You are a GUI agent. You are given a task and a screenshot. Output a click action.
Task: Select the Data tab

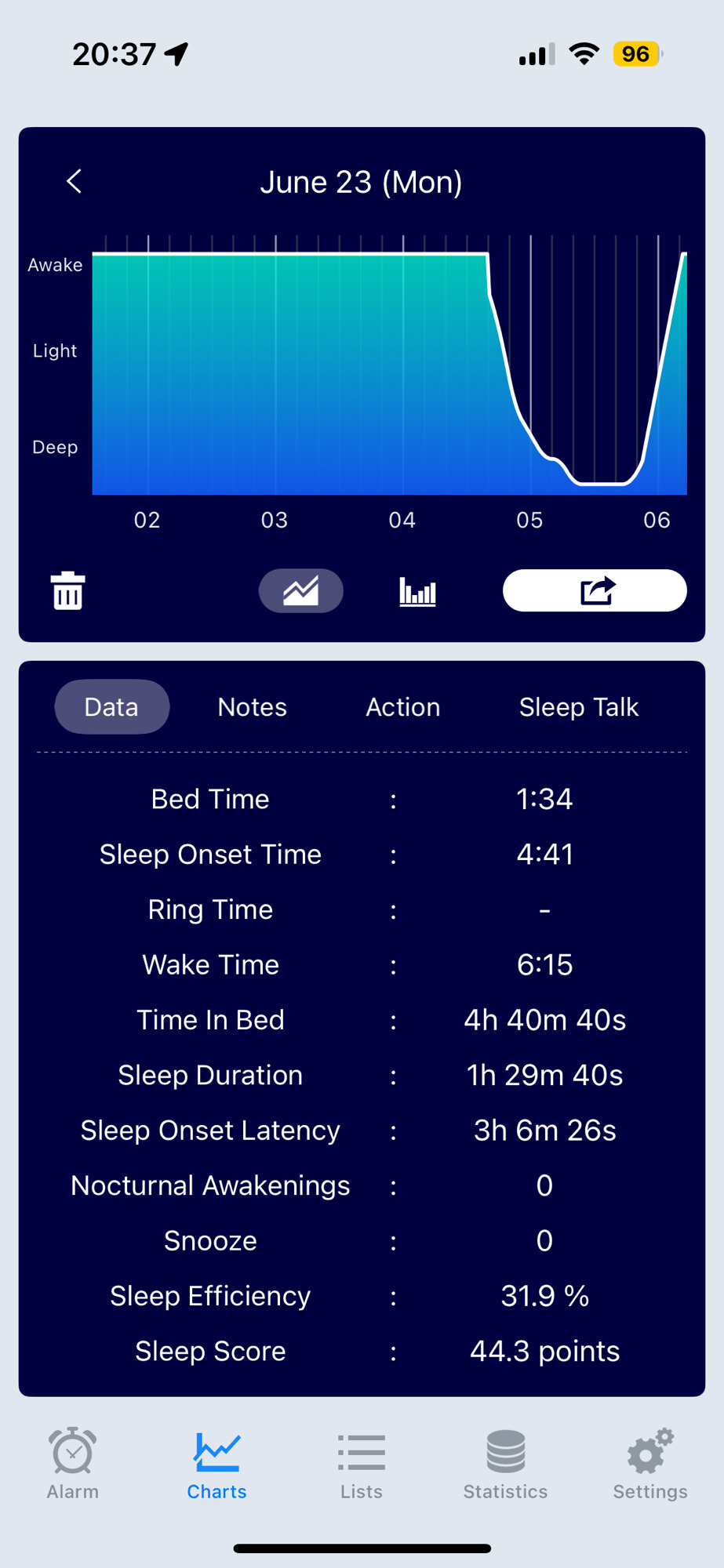click(111, 707)
